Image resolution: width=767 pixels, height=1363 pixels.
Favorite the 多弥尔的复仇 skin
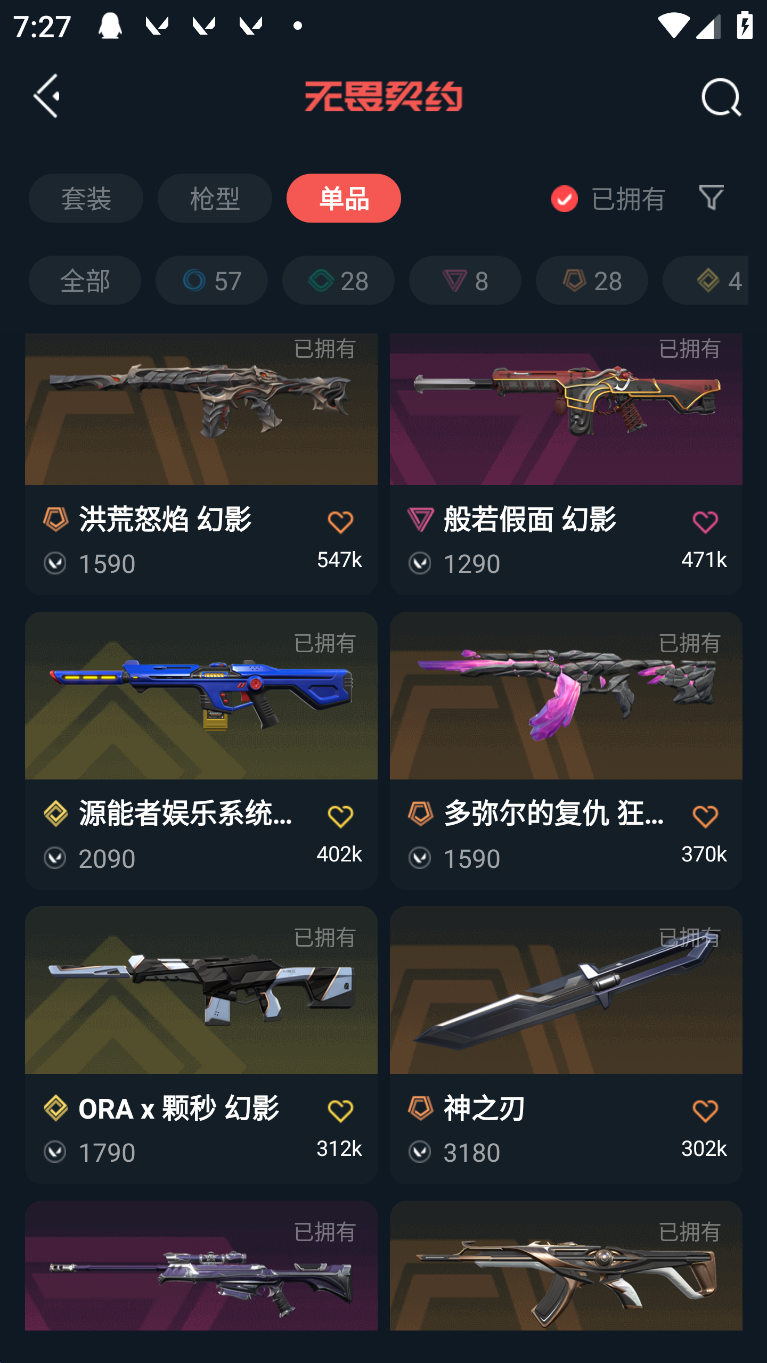point(705,817)
